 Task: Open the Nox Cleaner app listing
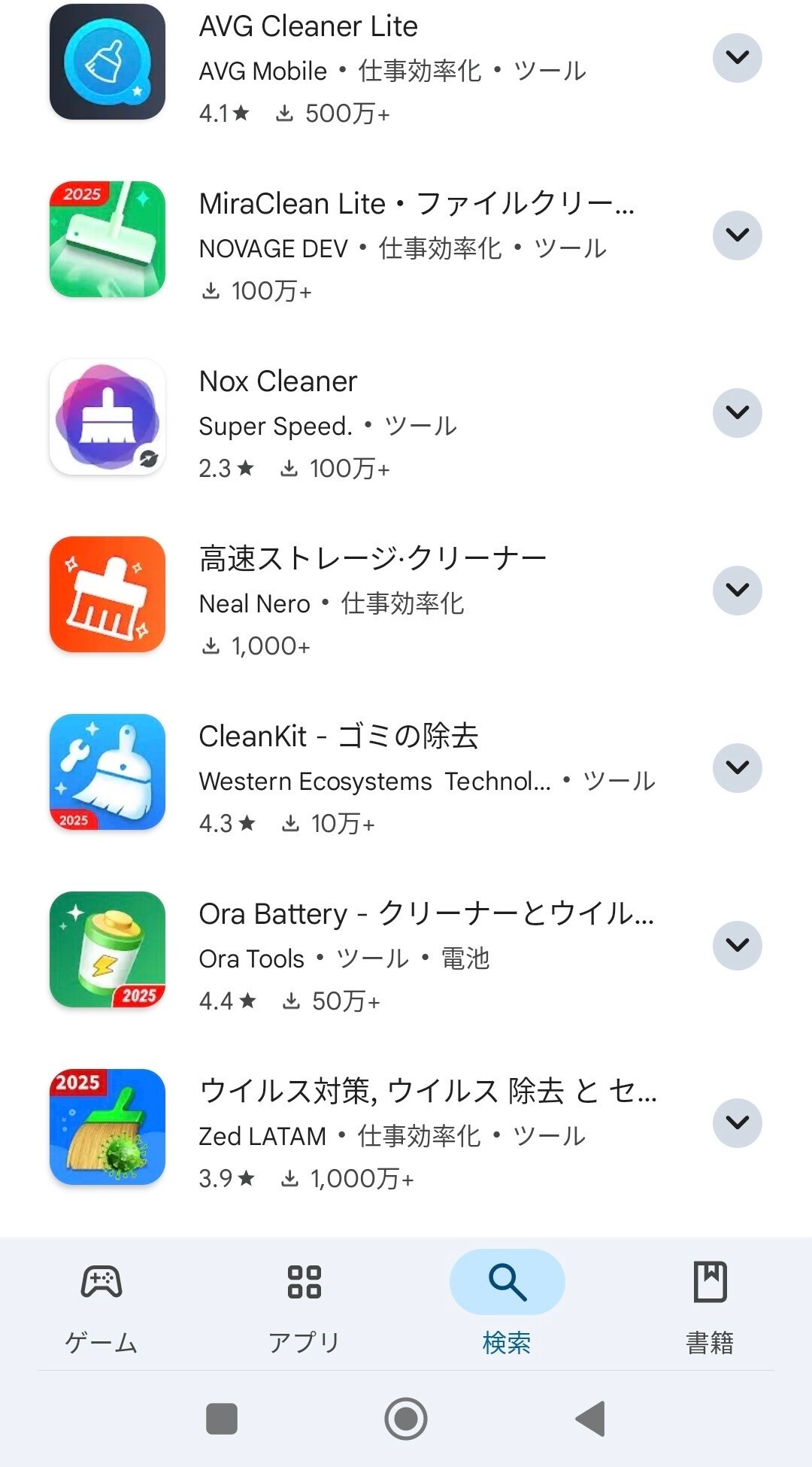278,382
